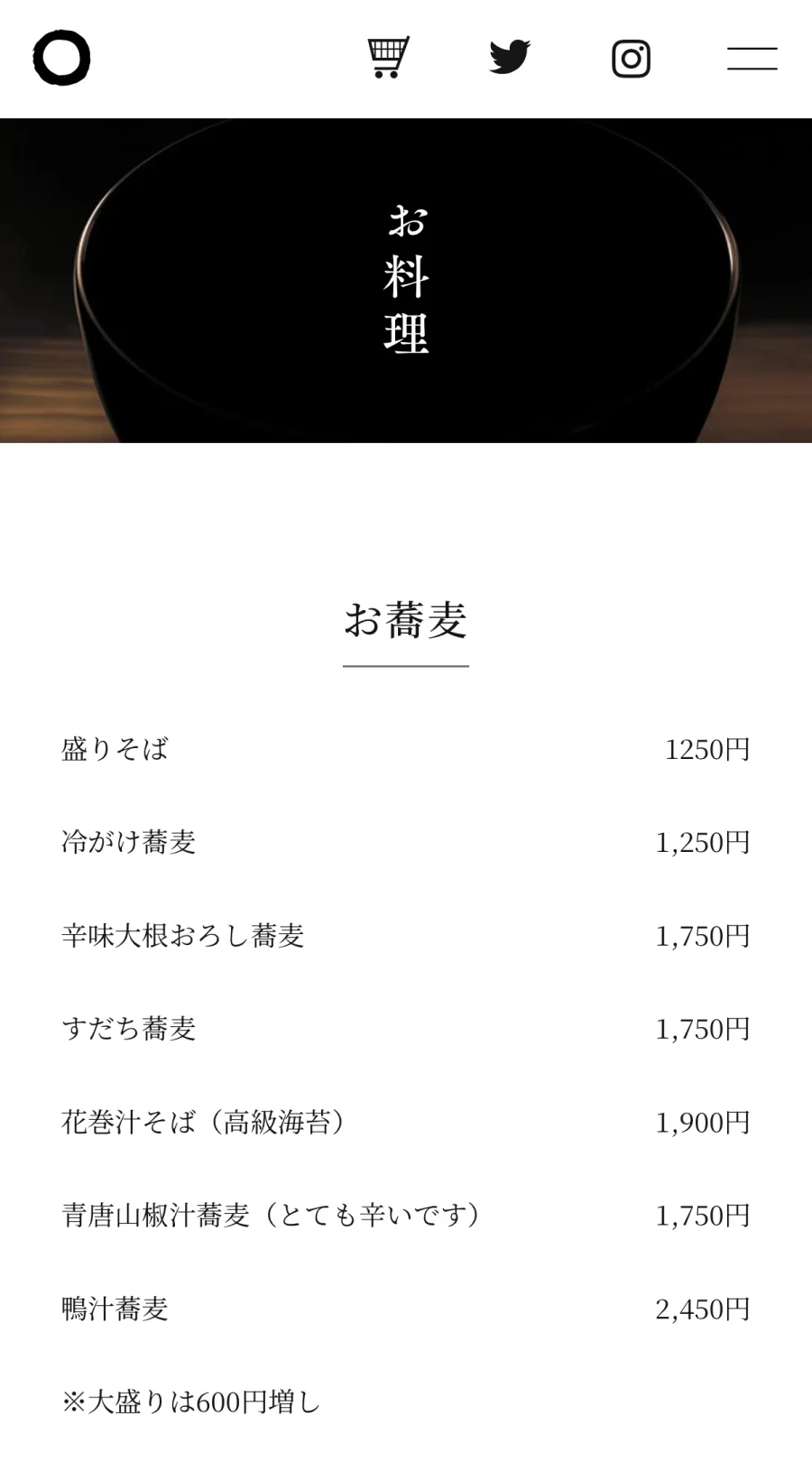Click the divider line under お蕎麦
Viewport: 812px width, 1462px height.
[x=406, y=668]
